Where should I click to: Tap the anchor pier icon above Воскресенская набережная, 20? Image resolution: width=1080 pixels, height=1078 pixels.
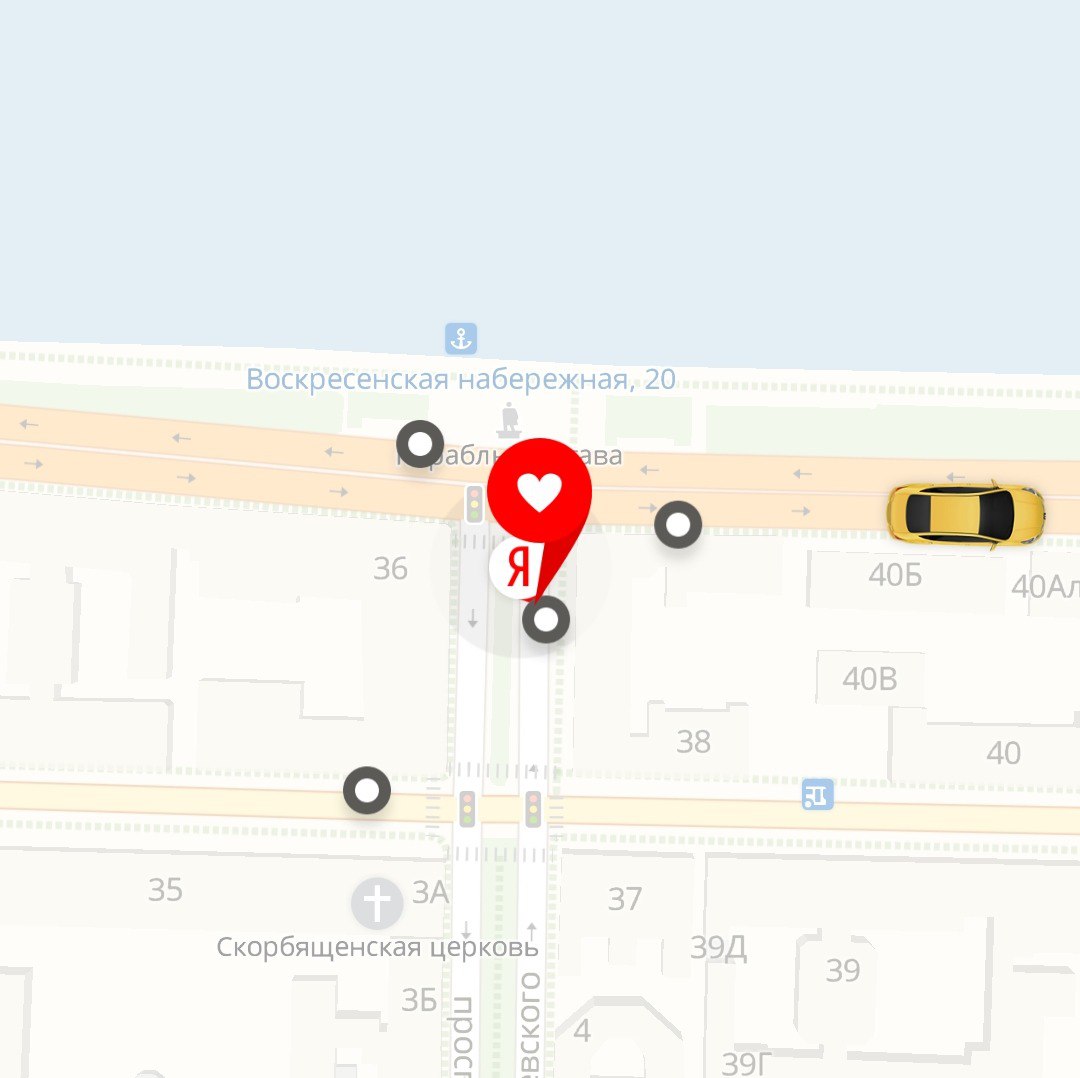[x=461, y=339]
